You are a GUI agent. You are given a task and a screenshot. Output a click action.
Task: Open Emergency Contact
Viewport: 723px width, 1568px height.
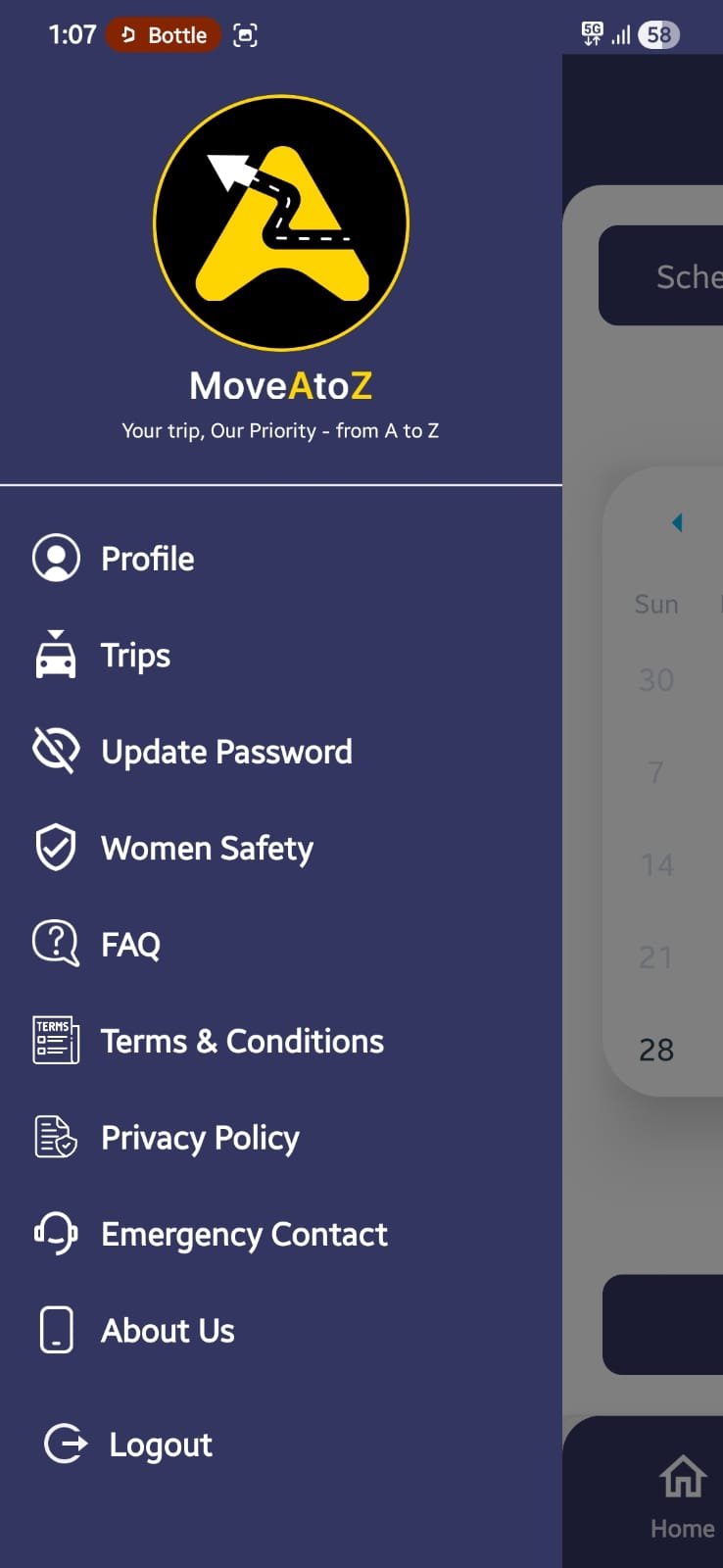[x=244, y=1234]
